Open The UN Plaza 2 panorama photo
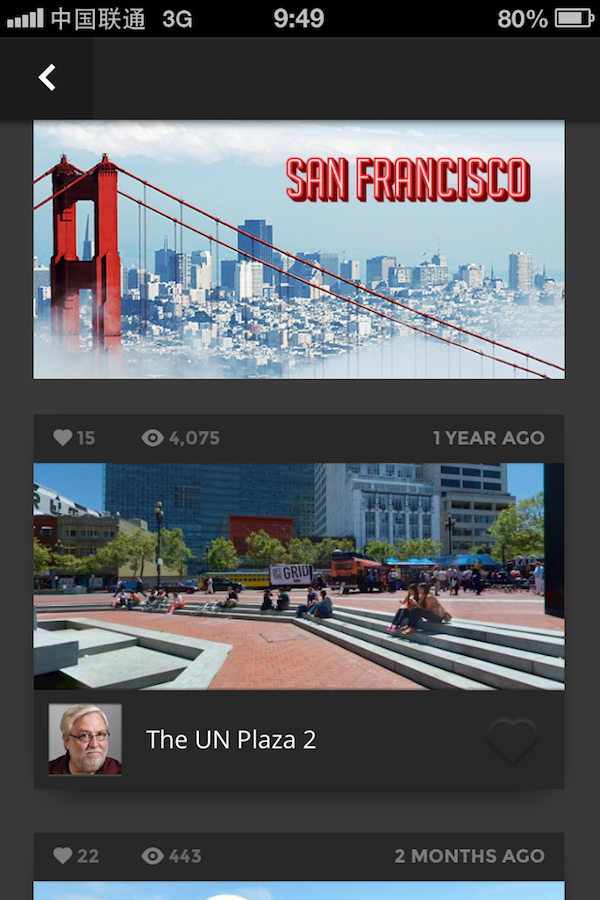Image resolution: width=600 pixels, height=900 pixels. tap(299, 576)
